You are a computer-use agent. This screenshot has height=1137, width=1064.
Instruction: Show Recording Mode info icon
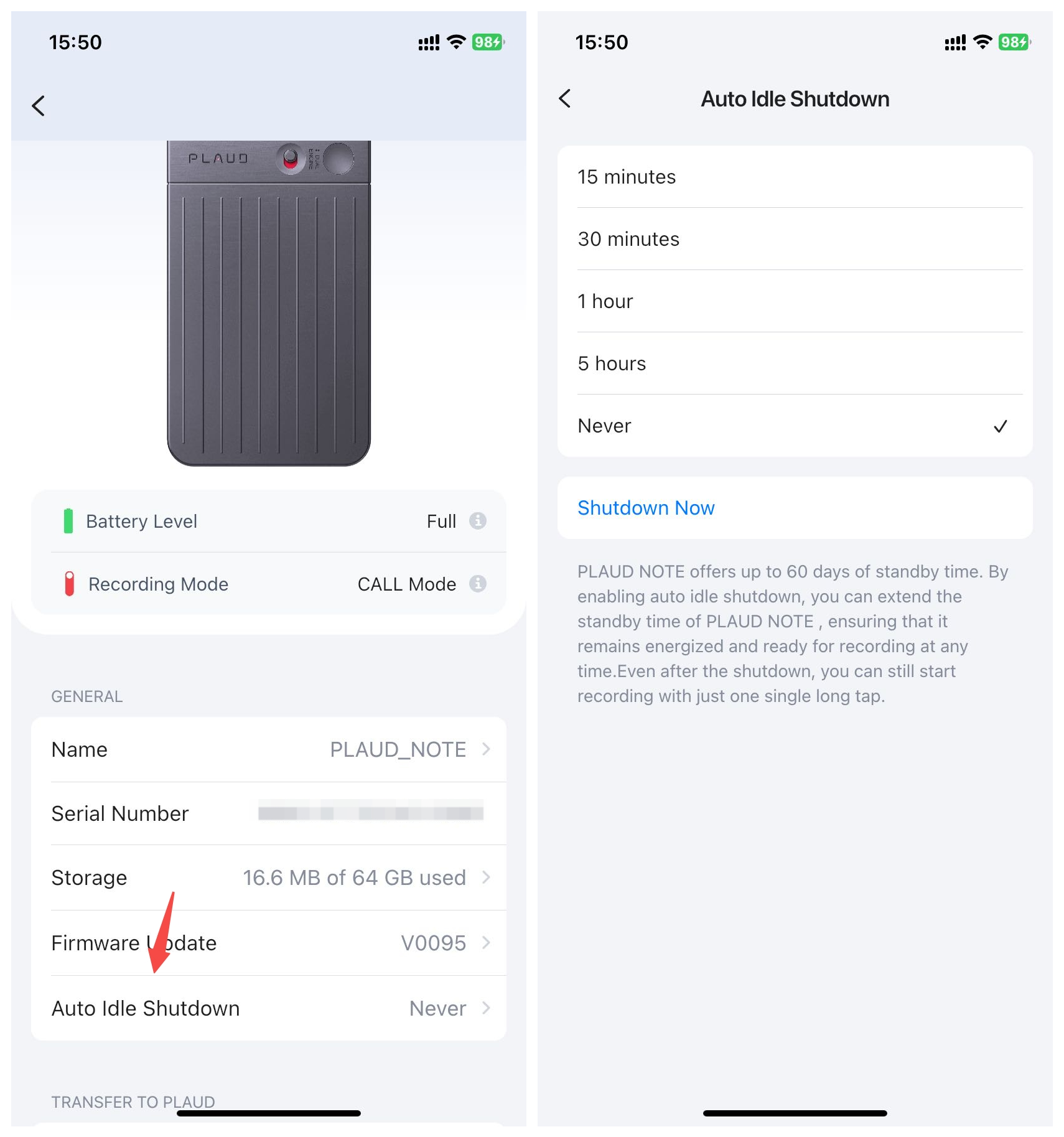pyautogui.click(x=478, y=584)
